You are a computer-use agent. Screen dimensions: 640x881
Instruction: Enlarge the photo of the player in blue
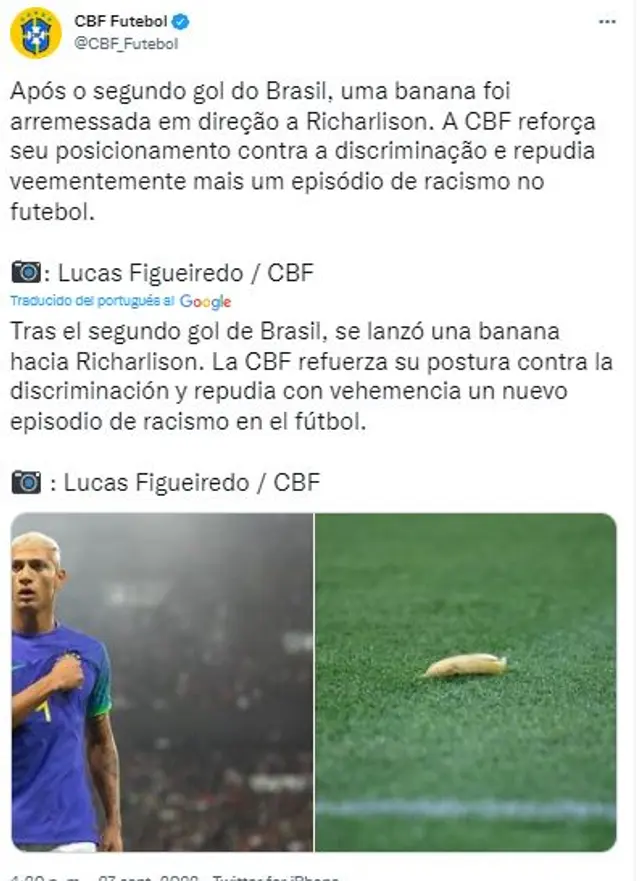pos(162,682)
